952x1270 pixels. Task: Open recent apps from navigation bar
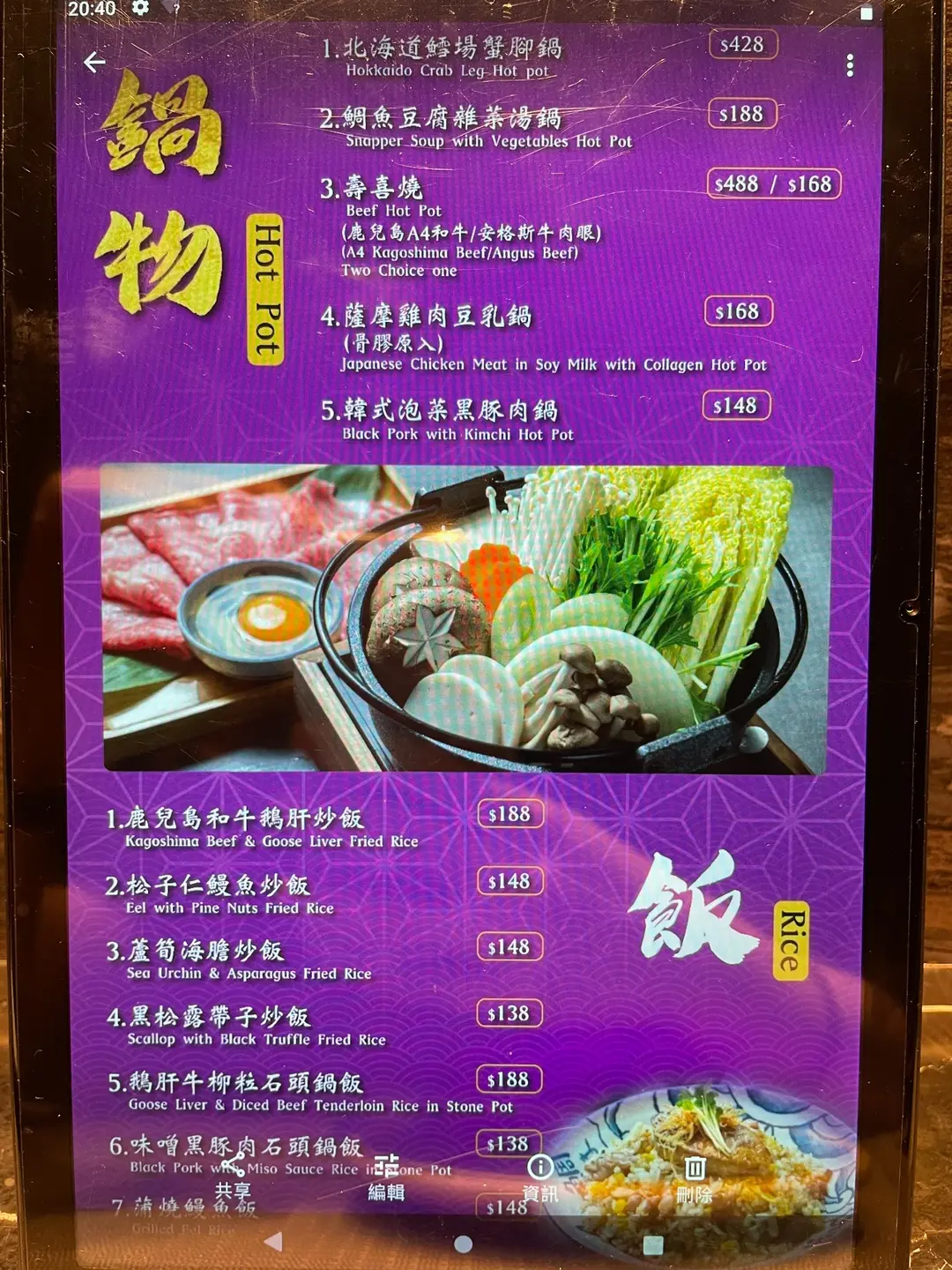653,1244
